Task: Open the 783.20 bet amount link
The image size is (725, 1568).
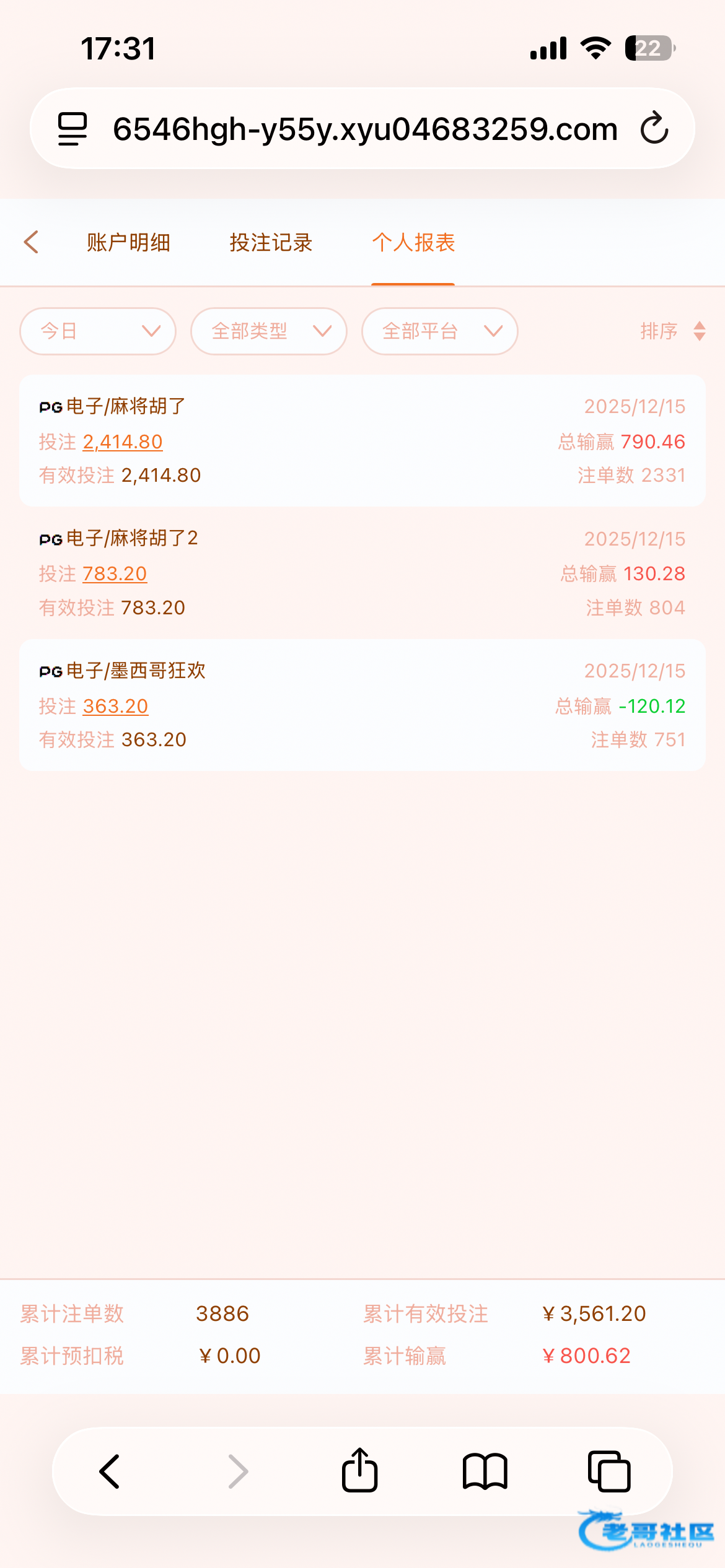Action: click(115, 574)
